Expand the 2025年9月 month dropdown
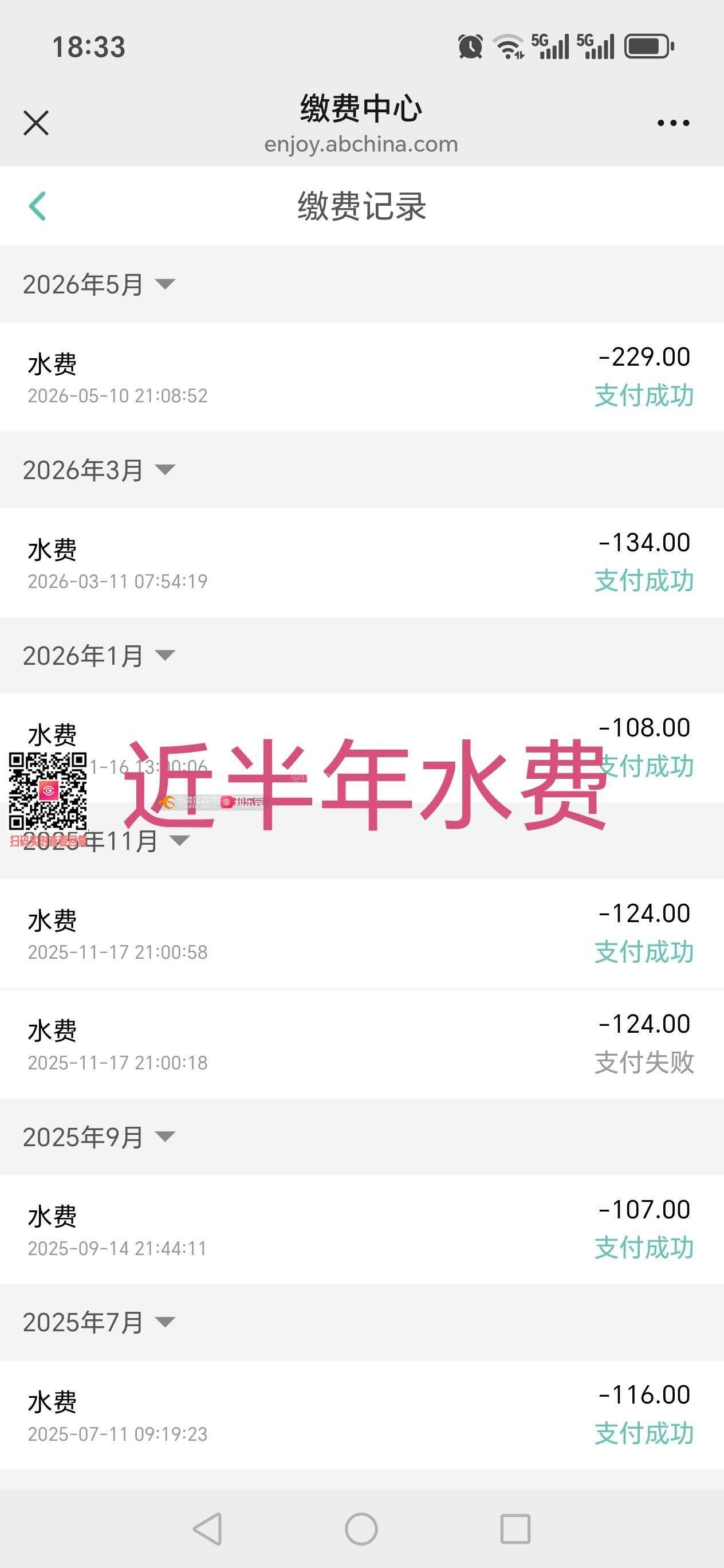The height and width of the screenshot is (1568, 724). (99, 1137)
